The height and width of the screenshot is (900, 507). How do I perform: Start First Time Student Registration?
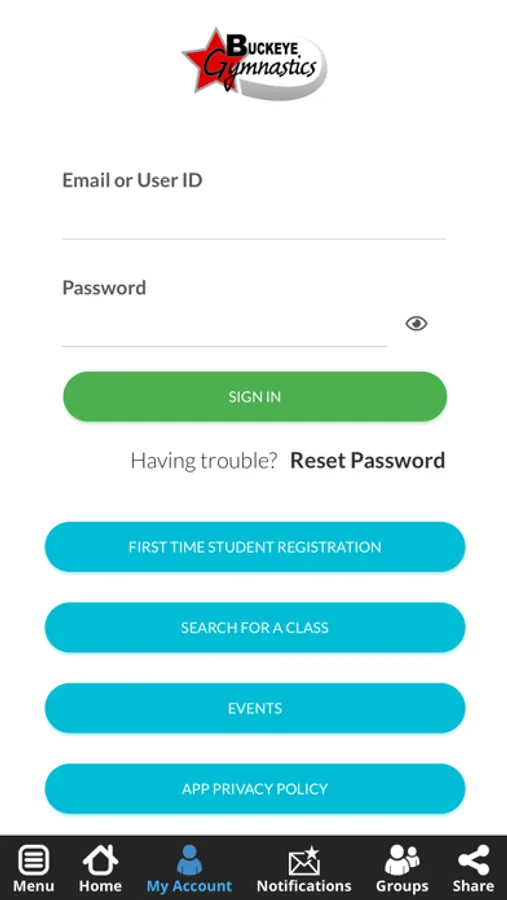click(255, 547)
